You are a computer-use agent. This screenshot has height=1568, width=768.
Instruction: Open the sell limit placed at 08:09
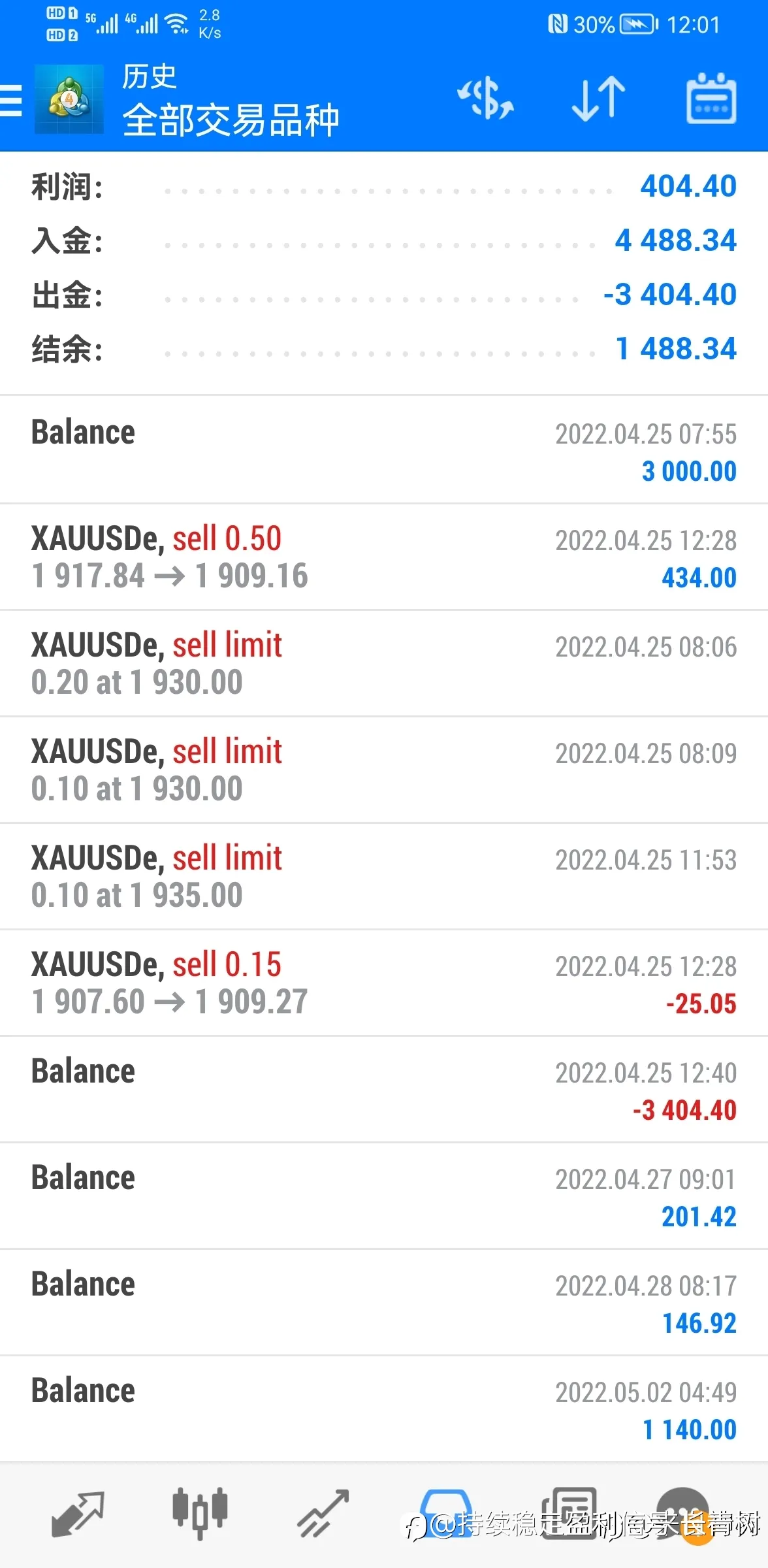(x=384, y=770)
